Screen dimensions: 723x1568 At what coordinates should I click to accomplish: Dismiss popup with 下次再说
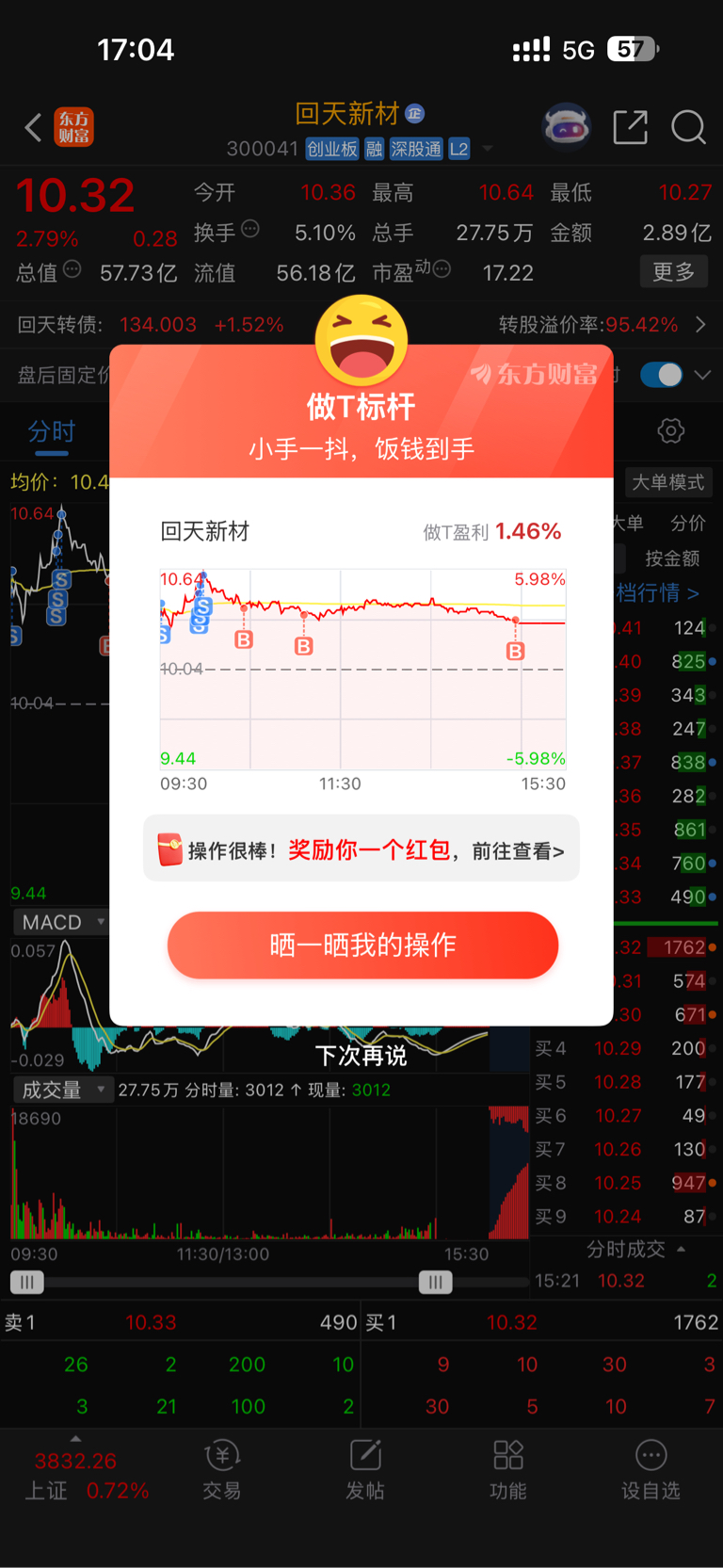(x=361, y=1056)
